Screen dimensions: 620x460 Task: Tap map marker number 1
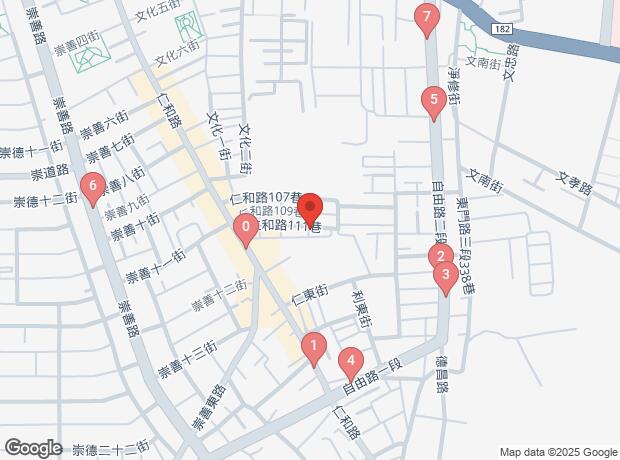[x=314, y=347]
